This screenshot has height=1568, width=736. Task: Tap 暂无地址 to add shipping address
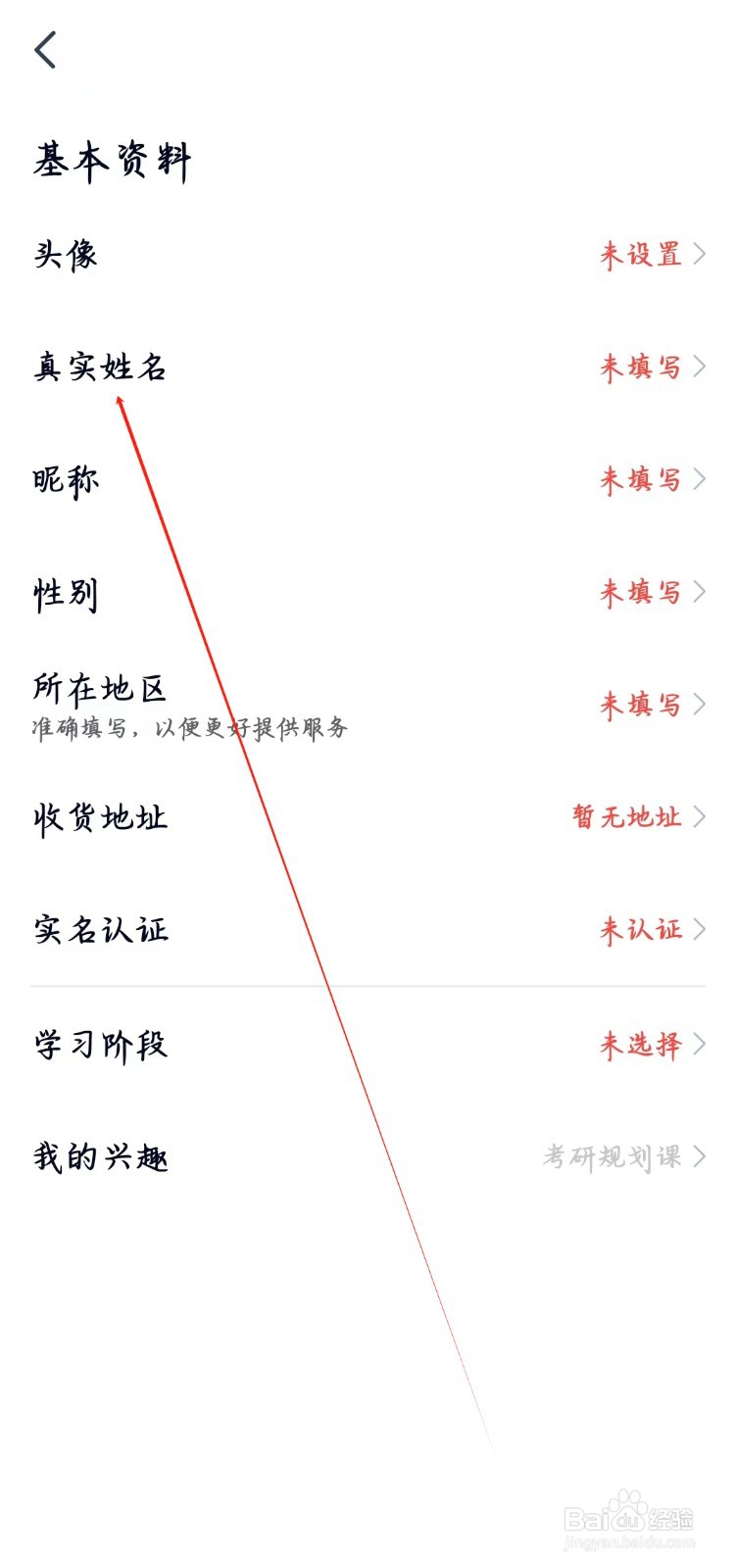pos(627,816)
